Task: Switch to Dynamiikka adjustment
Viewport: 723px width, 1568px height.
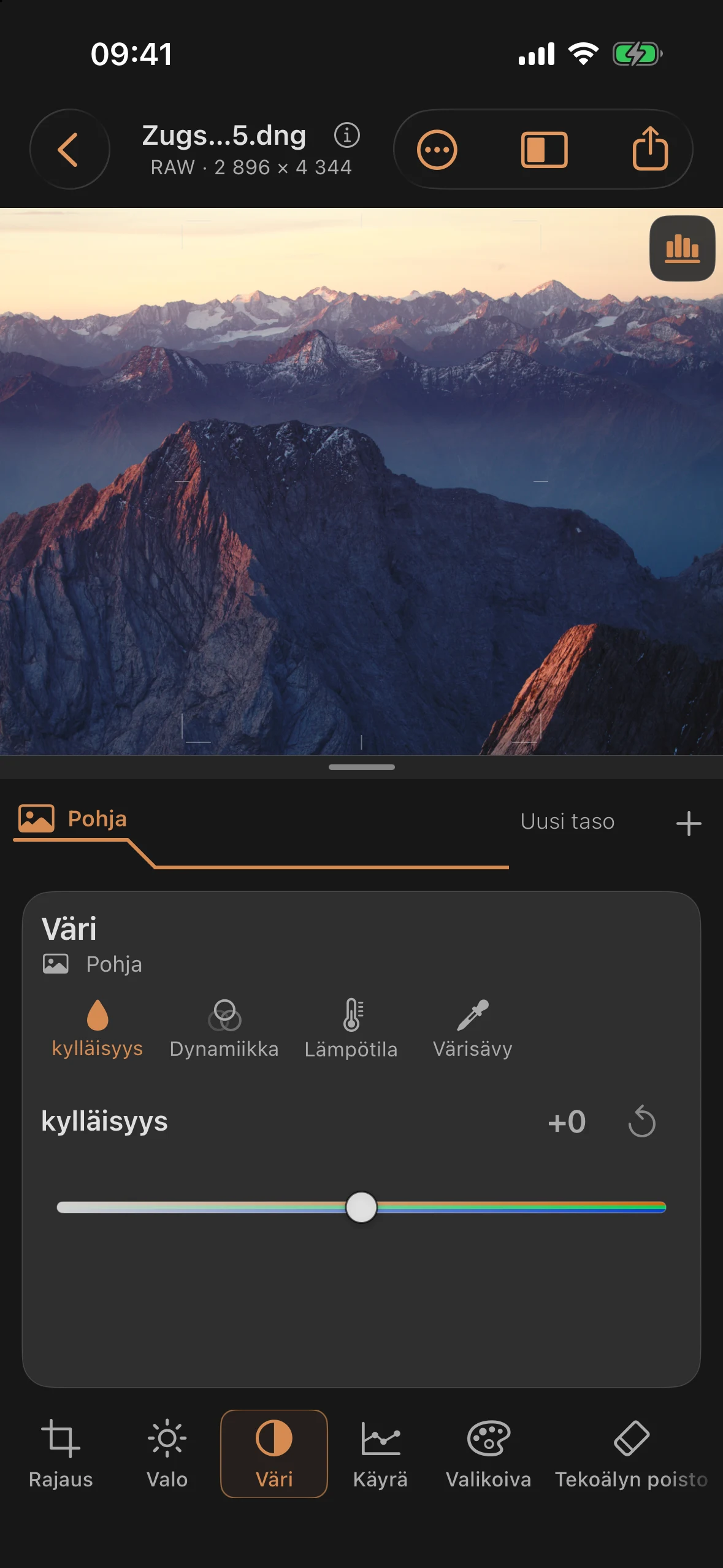Action: [224, 1029]
